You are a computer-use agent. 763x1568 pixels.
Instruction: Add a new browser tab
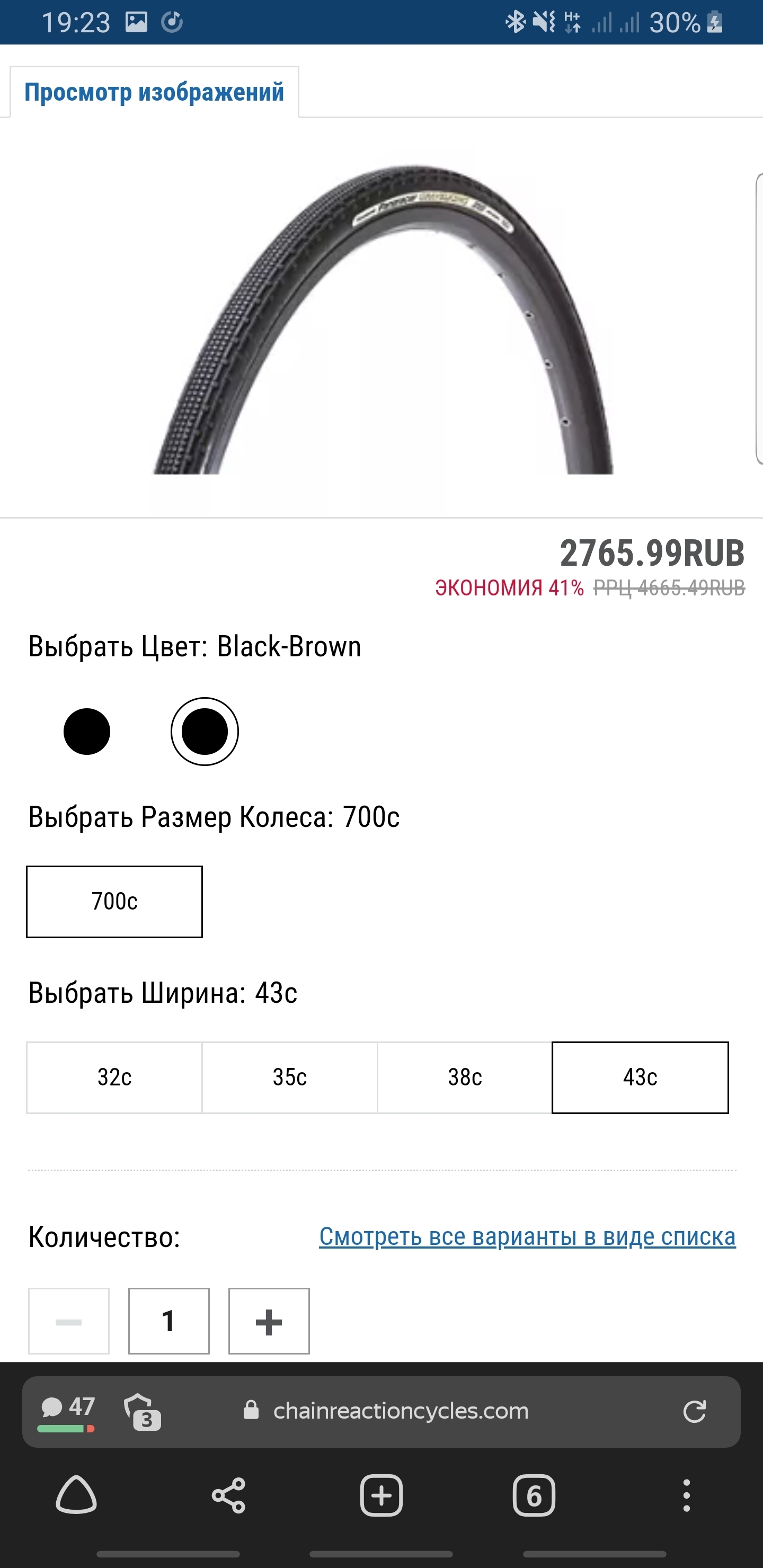[x=381, y=1495]
